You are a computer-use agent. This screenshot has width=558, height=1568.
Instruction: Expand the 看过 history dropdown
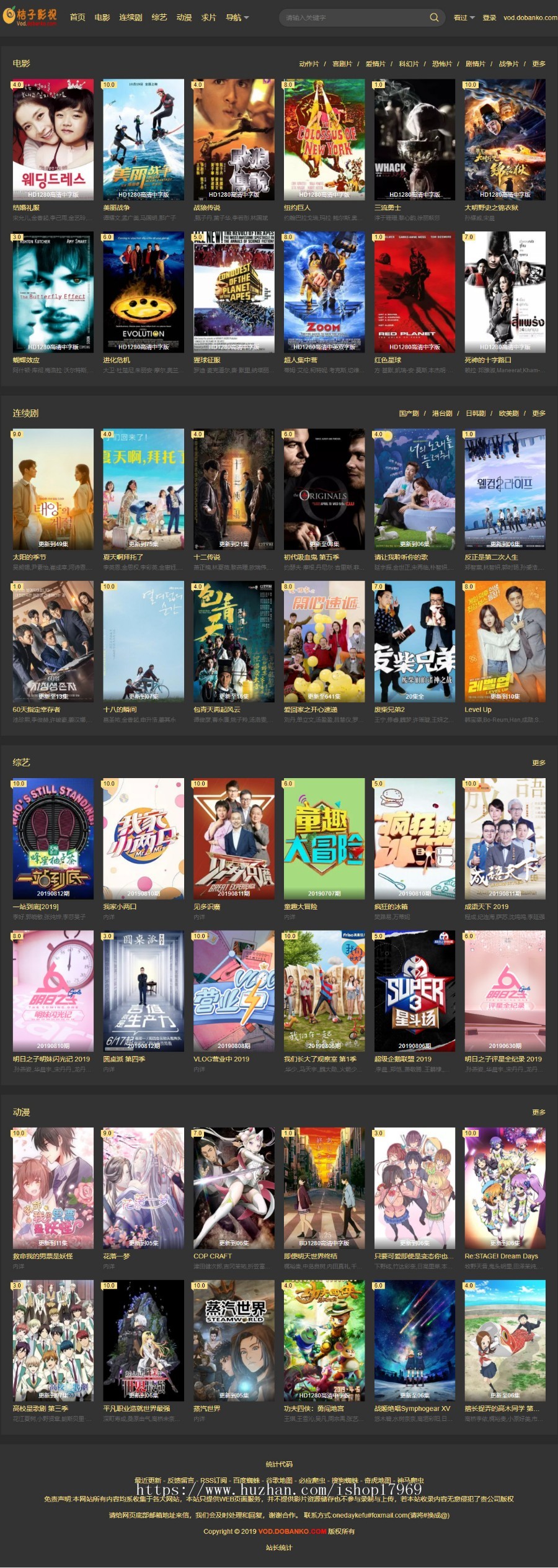[x=464, y=17]
